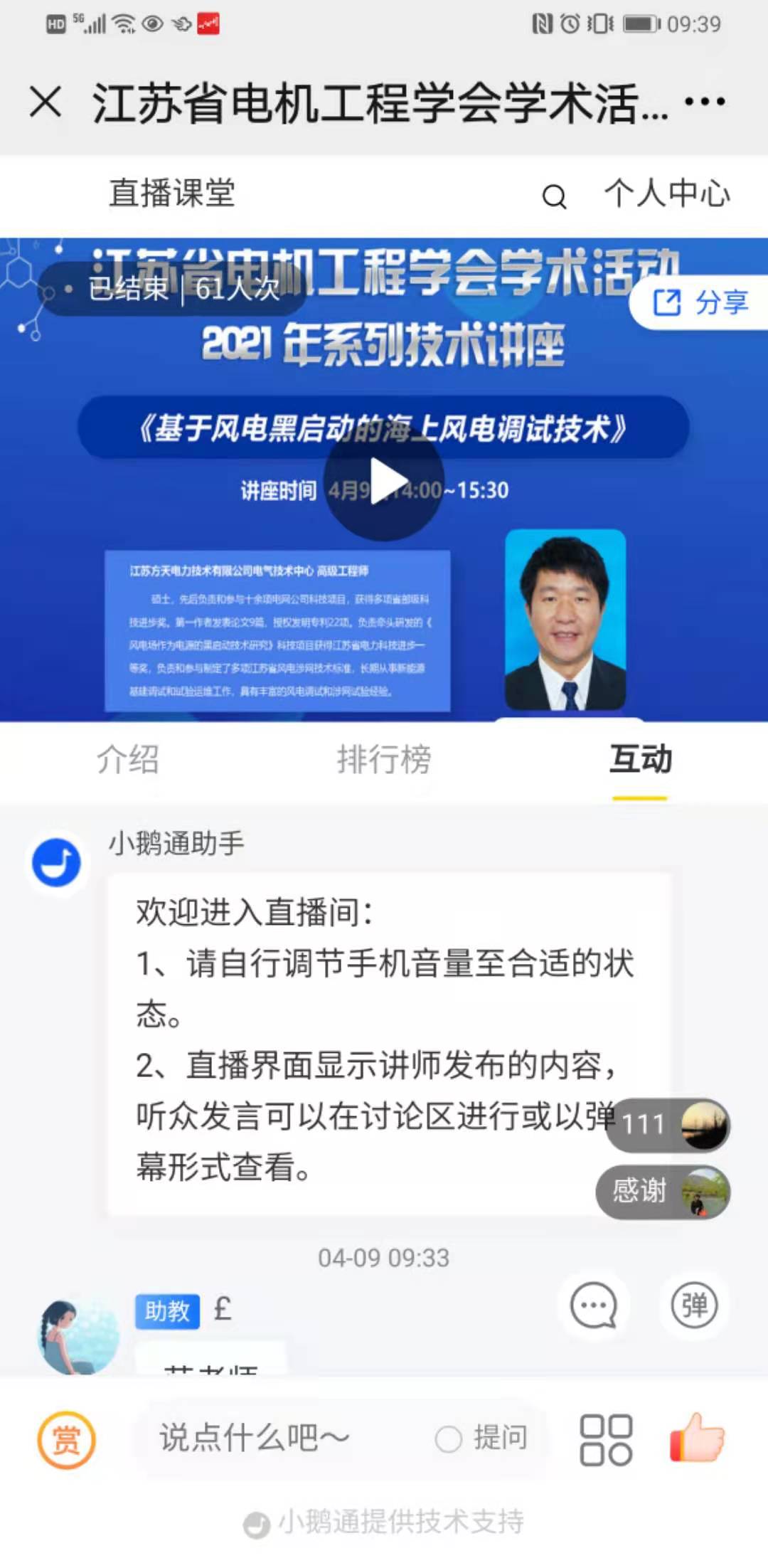Screen dimensions: 768x1568
Task: Open the four-square grid menu
Action: pos(606,1440)
